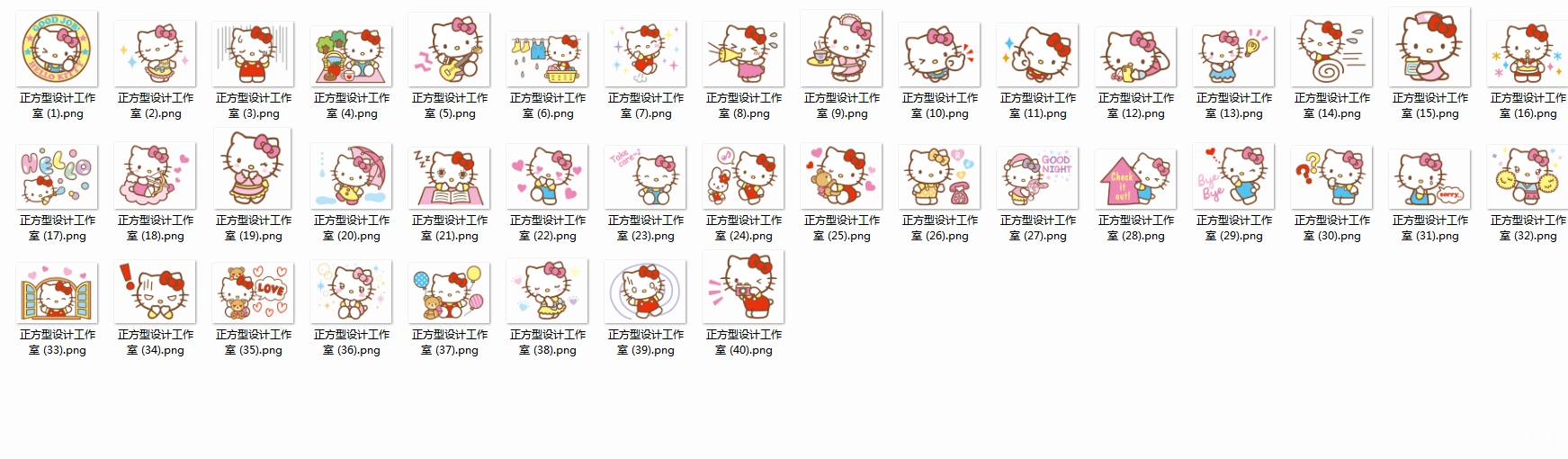Screen dimensions: 1568x459
Task: Open the Good Night image (27).png
Action: [1037, 178]
